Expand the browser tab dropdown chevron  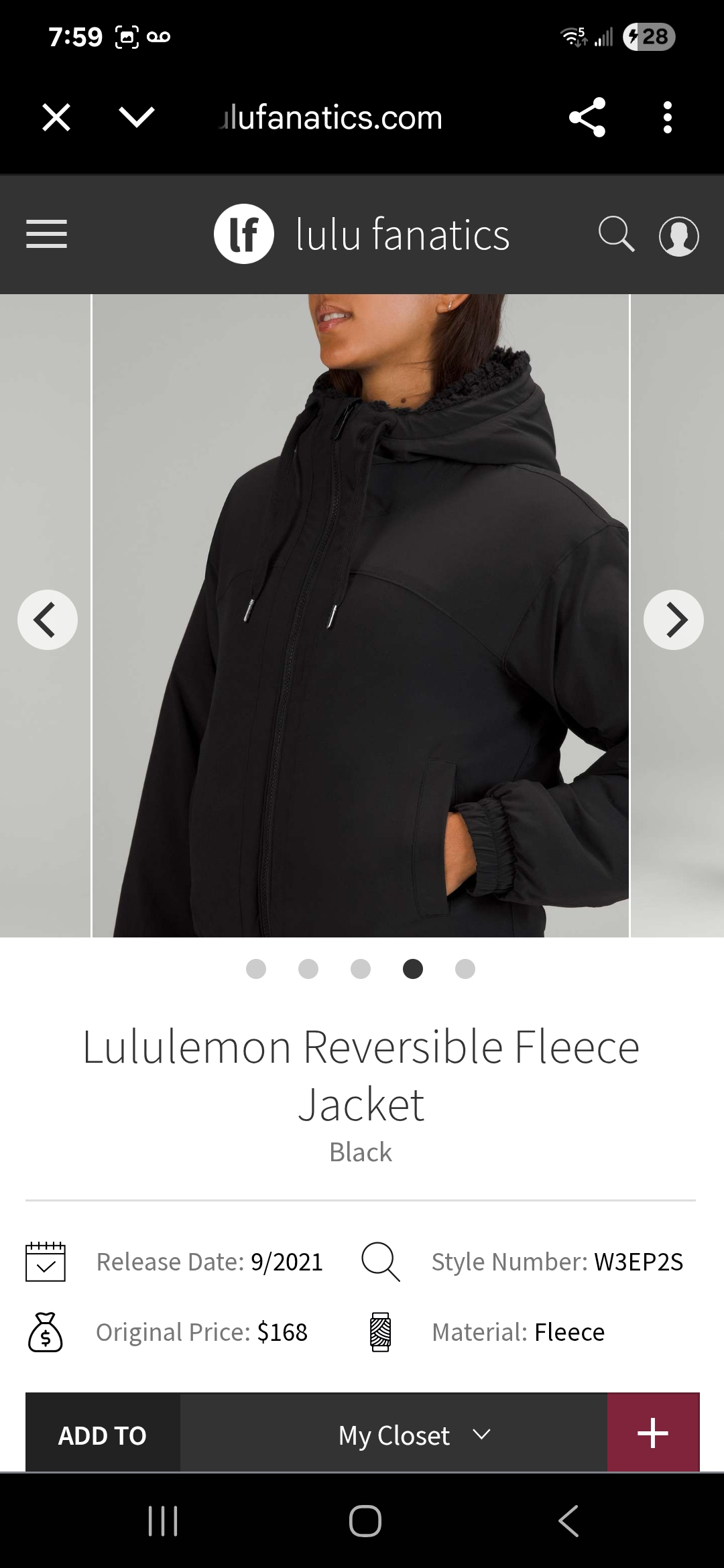(137, 117)
